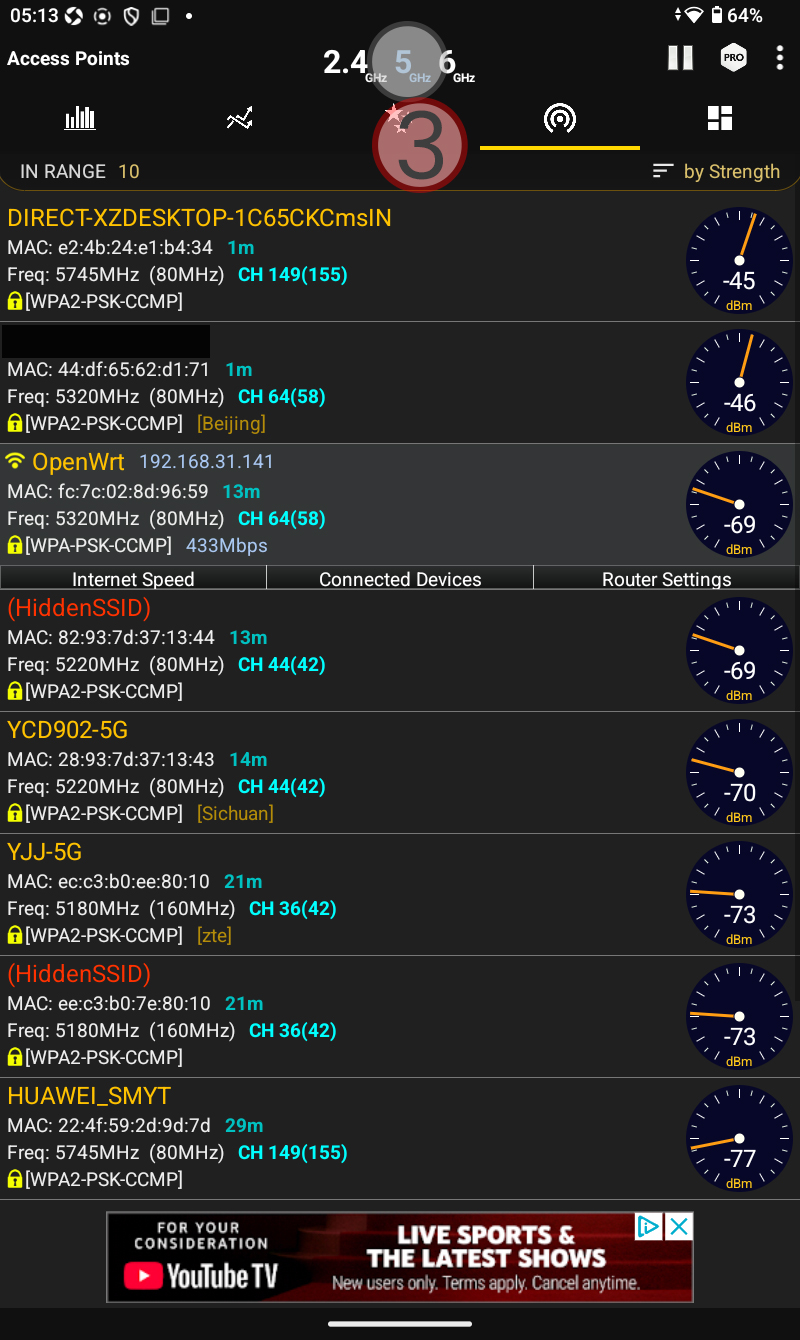Pause the Wi-Fi scanning
Viewport: 800px width, 1340px height.
coord(680,58)
